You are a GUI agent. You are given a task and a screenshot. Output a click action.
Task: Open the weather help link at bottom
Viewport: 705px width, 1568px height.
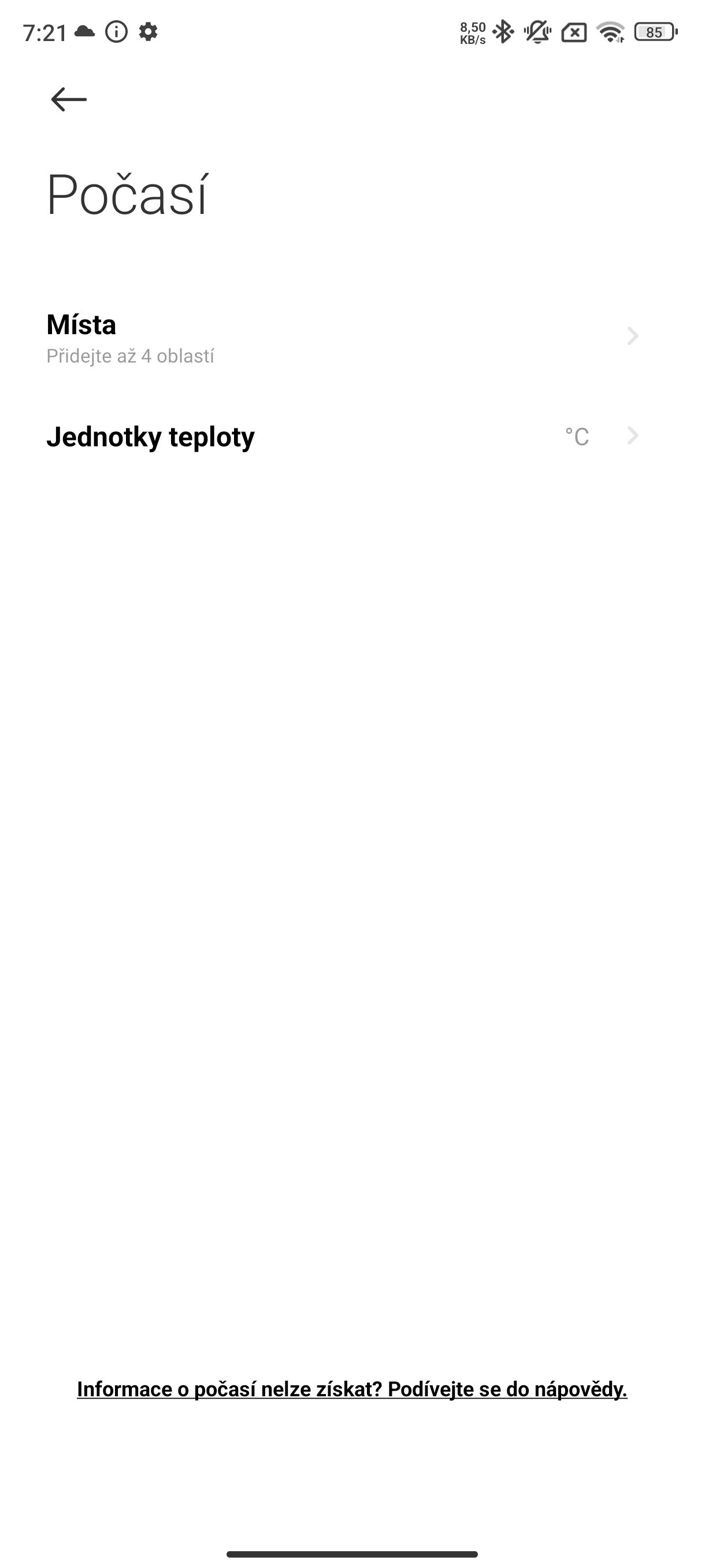point(352,1390)
